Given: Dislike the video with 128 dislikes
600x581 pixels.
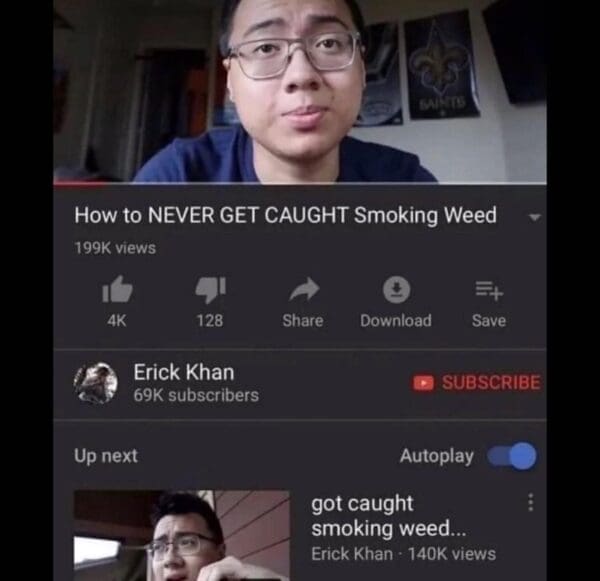Looking at the screenshot, I should click(x=209, y=291).
